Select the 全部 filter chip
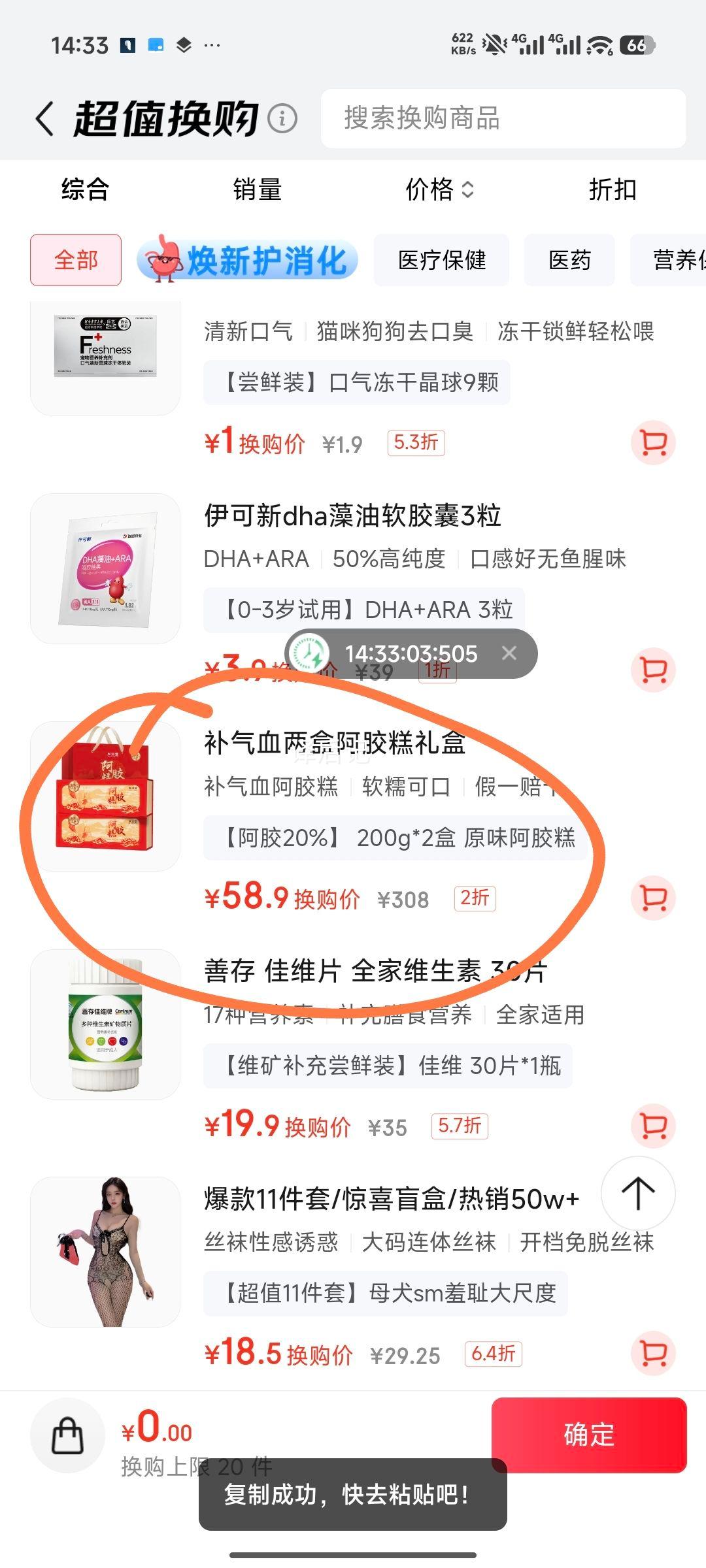 (75, 259)
